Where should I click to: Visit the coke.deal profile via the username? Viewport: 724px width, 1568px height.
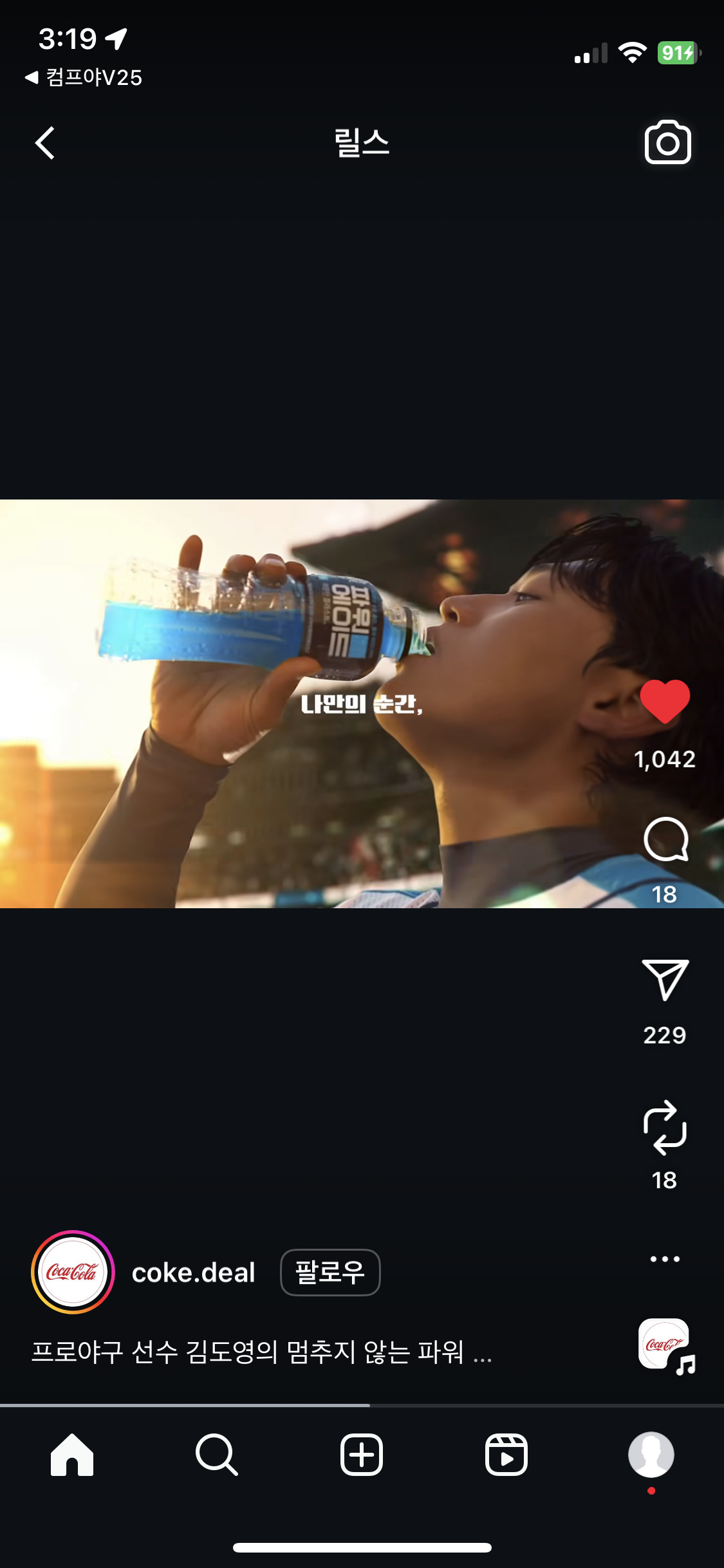[193, 1273]
